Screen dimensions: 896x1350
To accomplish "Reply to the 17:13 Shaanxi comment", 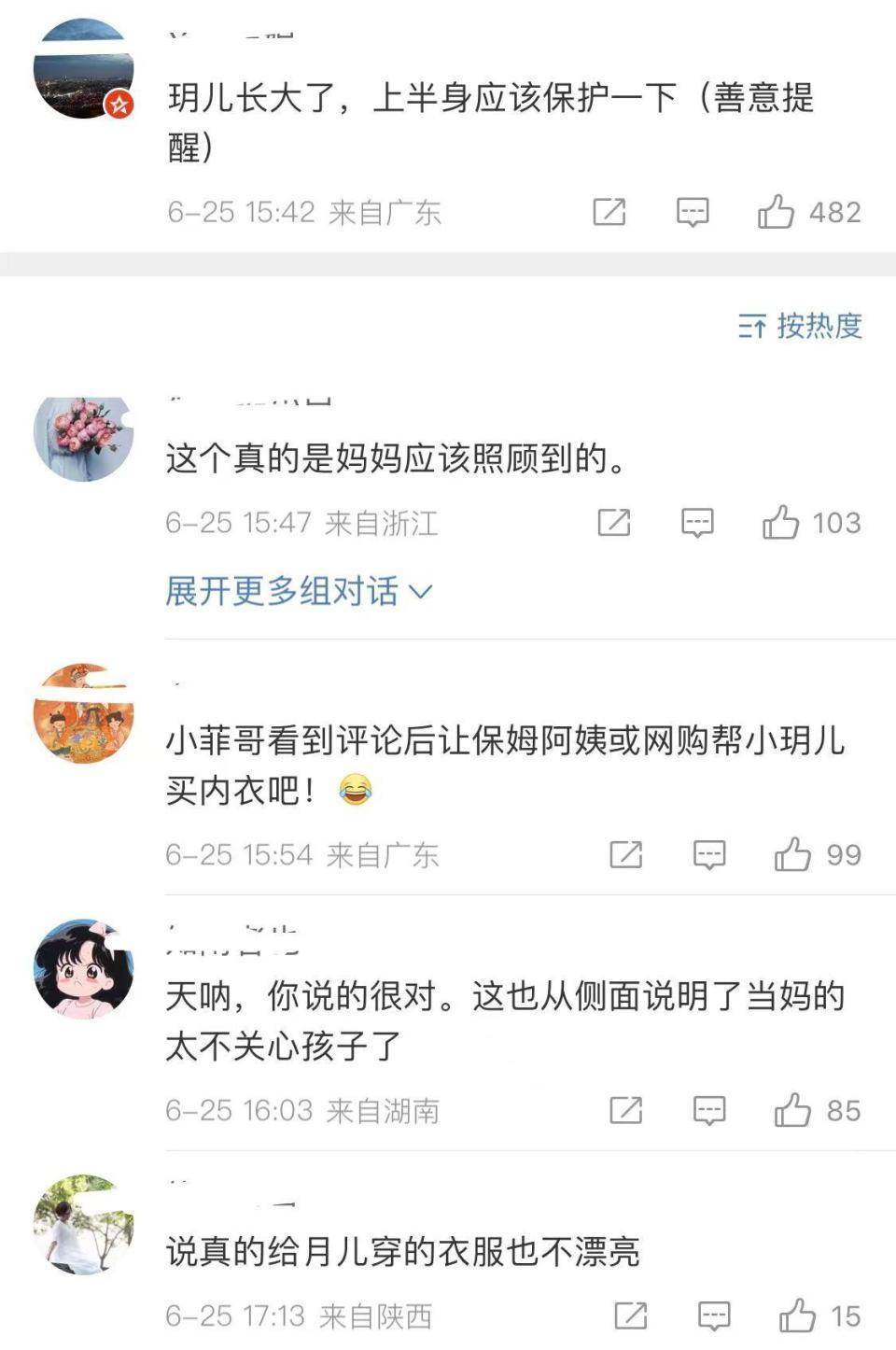I will click(715, 1316).
